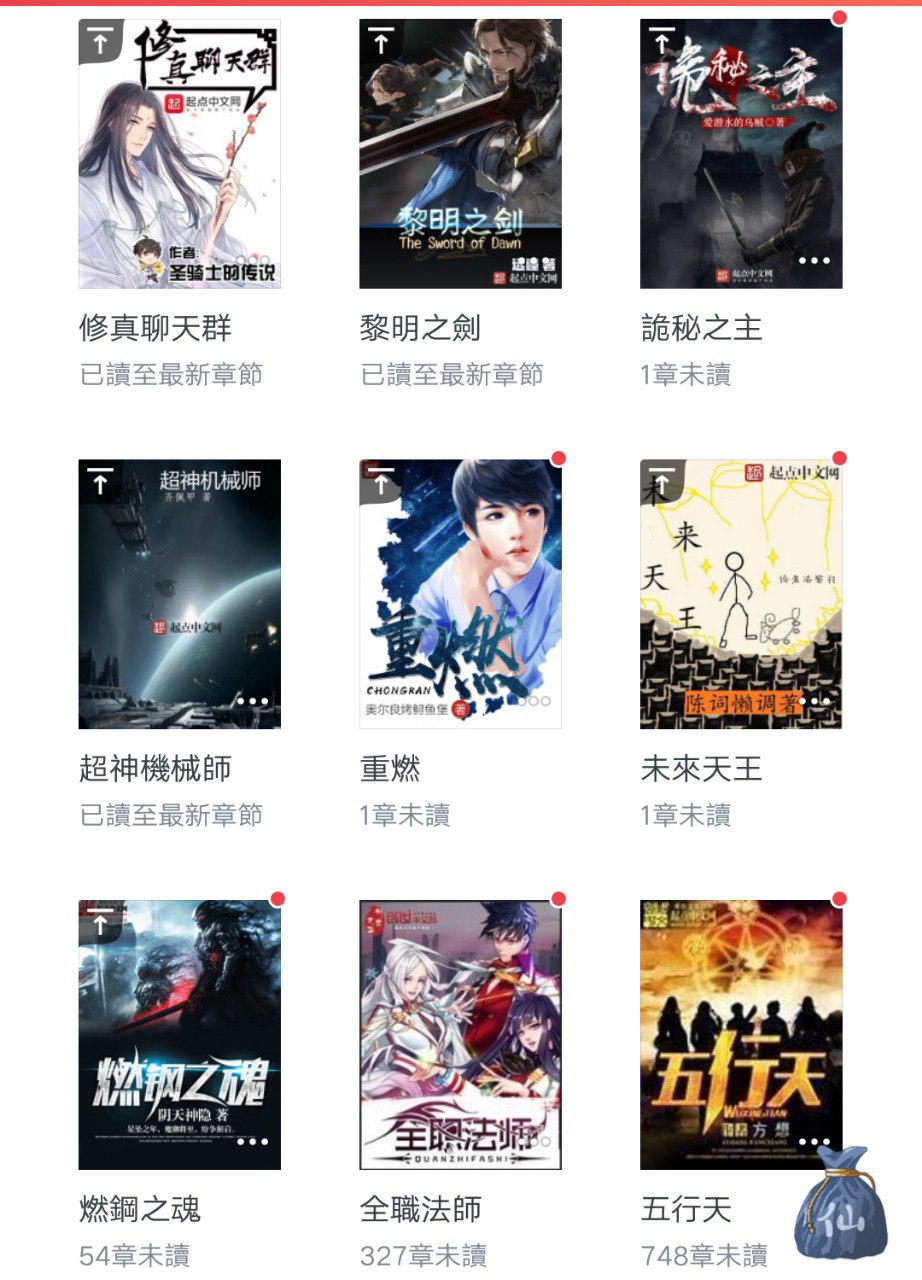Screen dimensions: 922x1280
Task: Tap the floating 仙 money bag
Action: [840, 1205]
